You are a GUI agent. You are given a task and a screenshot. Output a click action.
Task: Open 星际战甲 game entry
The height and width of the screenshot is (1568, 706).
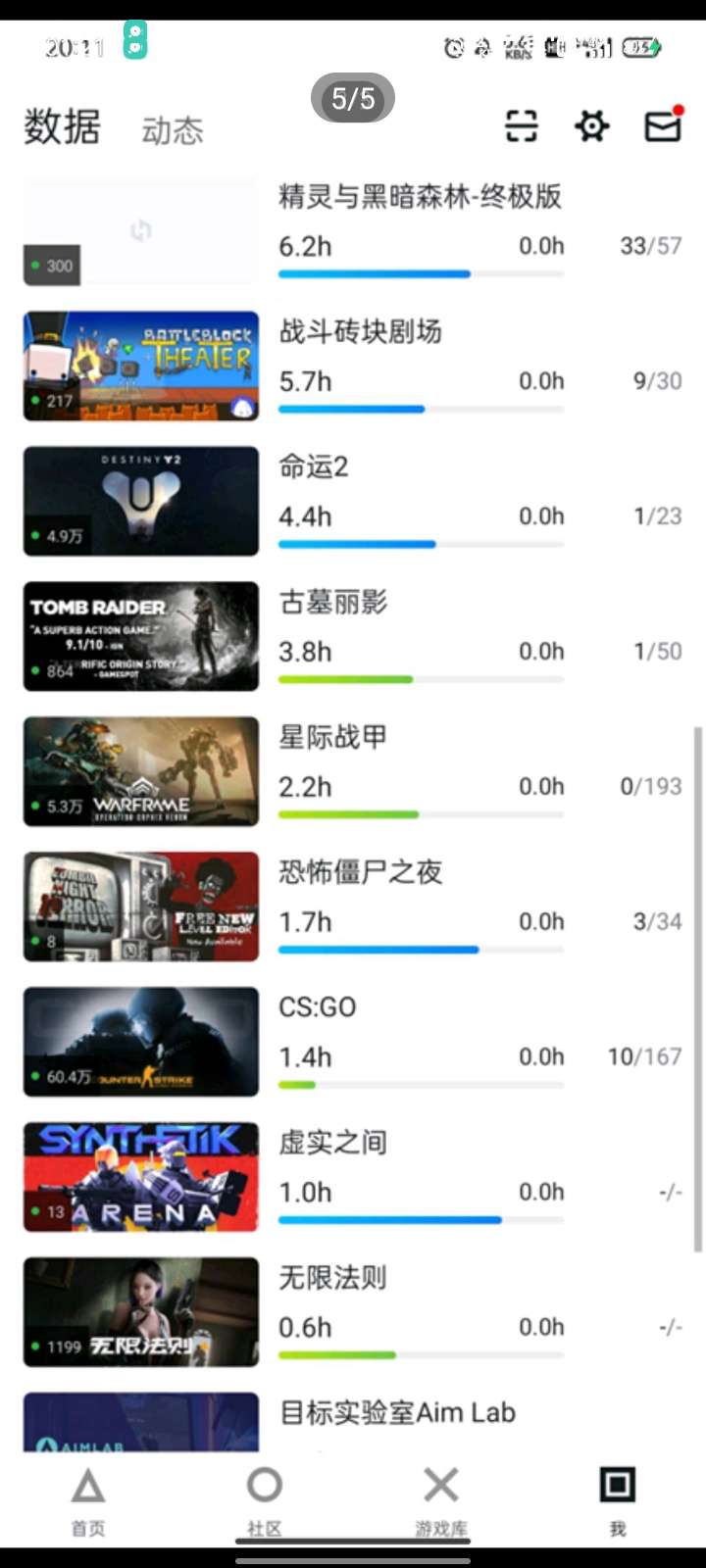click(x=333, y=738)
